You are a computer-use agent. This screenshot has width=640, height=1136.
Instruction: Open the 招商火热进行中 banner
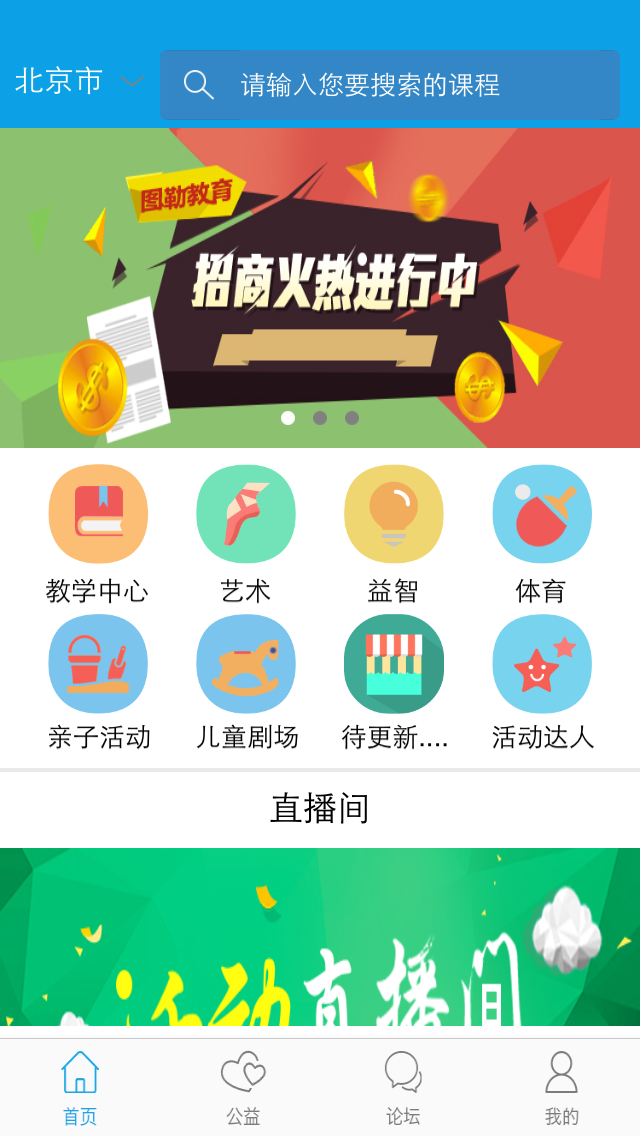point(320,287)
